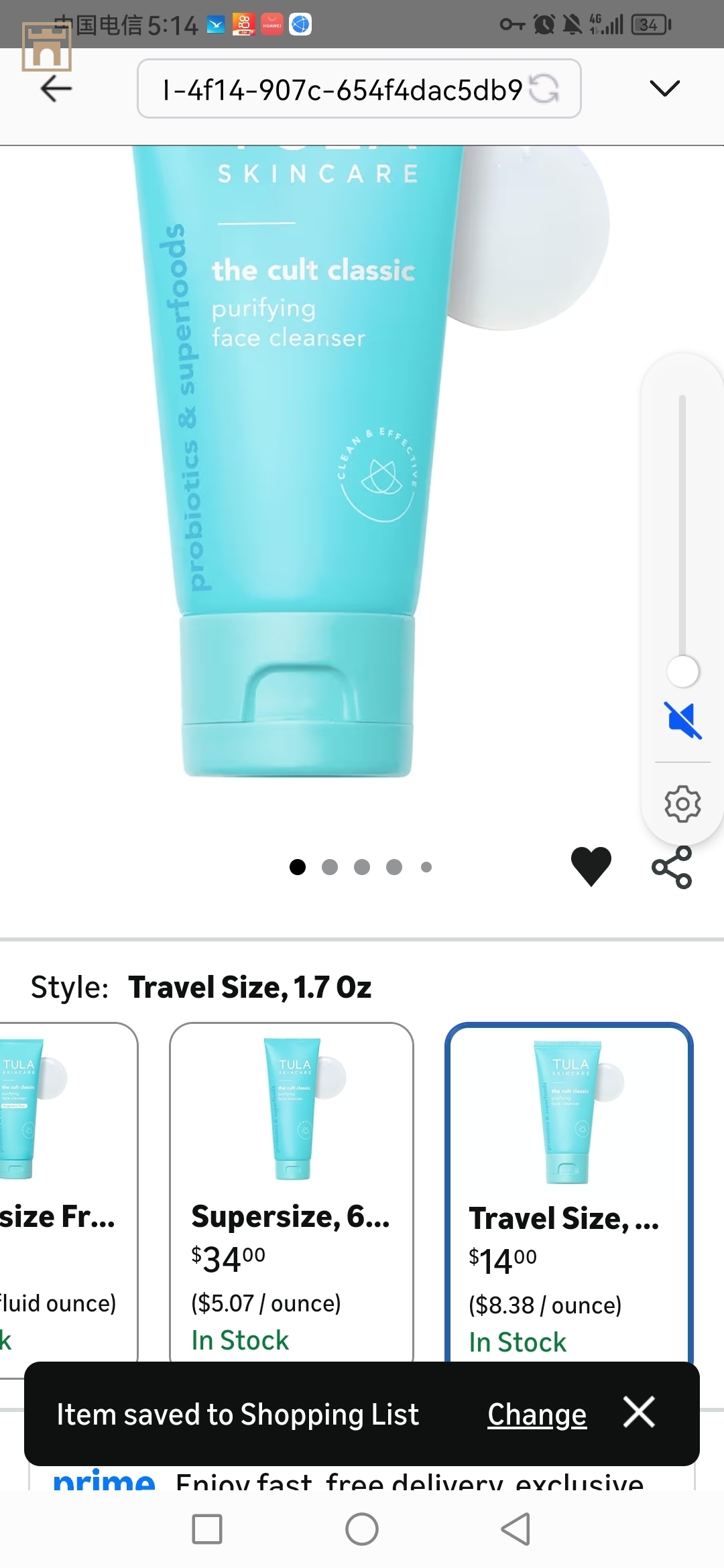This screenshot has width=724, height=1568.
Task: Dismiss the Item saved to Shopping List toast
Action: click(x=639, y=1413)
